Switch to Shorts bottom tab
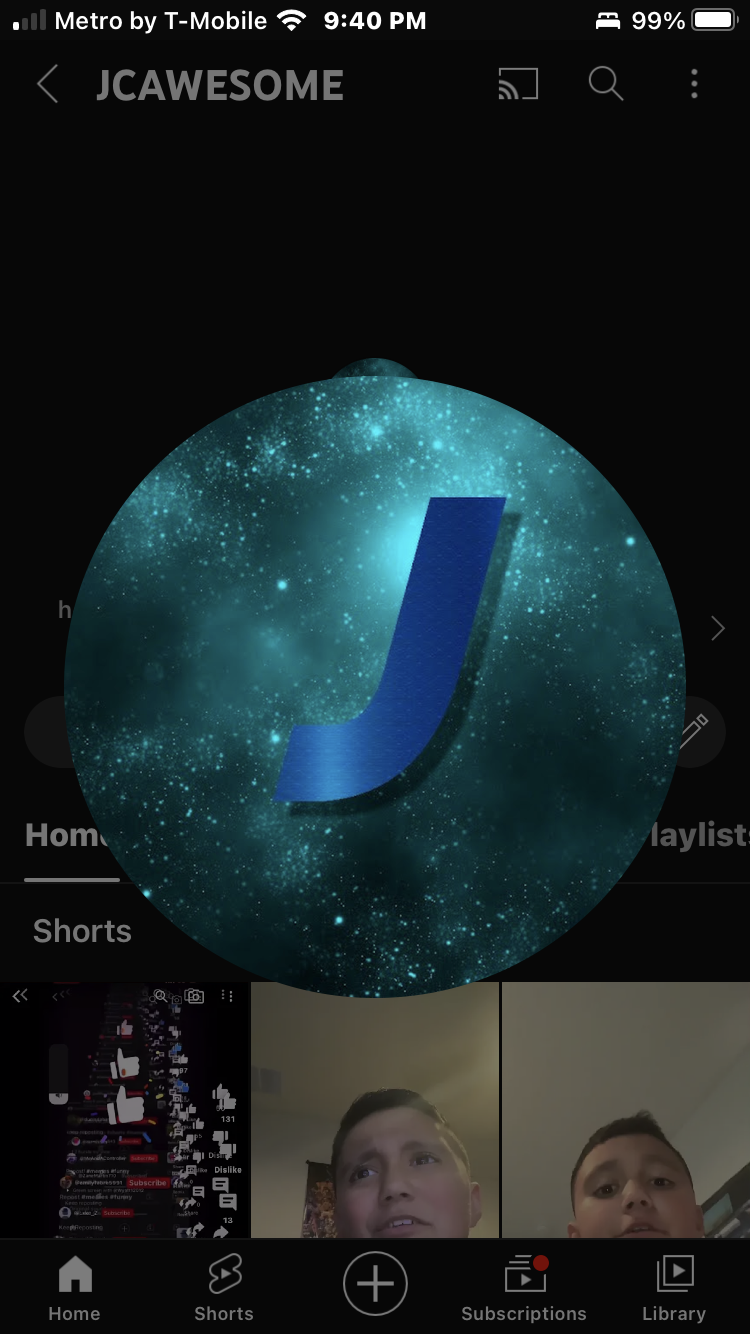The height and width of the screenshot is (1334, 750). 224,1288
